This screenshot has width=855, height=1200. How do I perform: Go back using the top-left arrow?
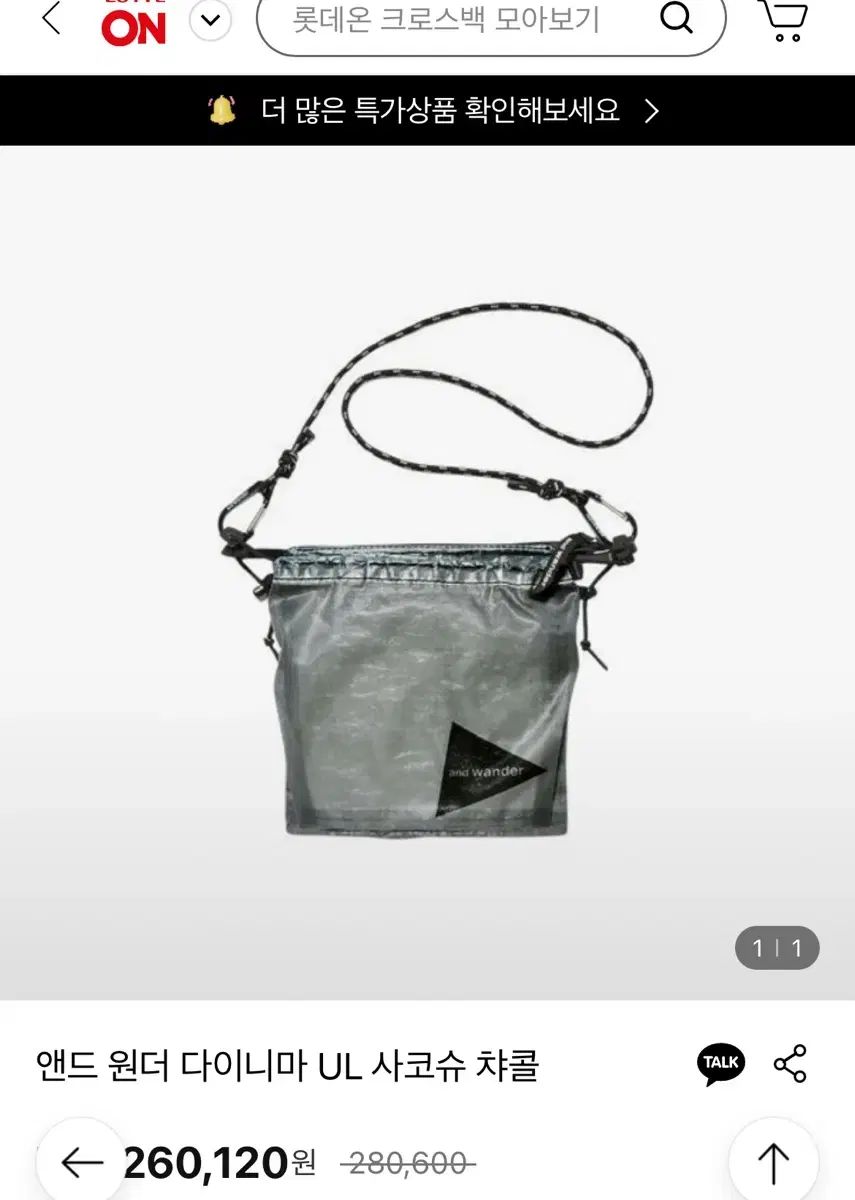coord(51,20)
